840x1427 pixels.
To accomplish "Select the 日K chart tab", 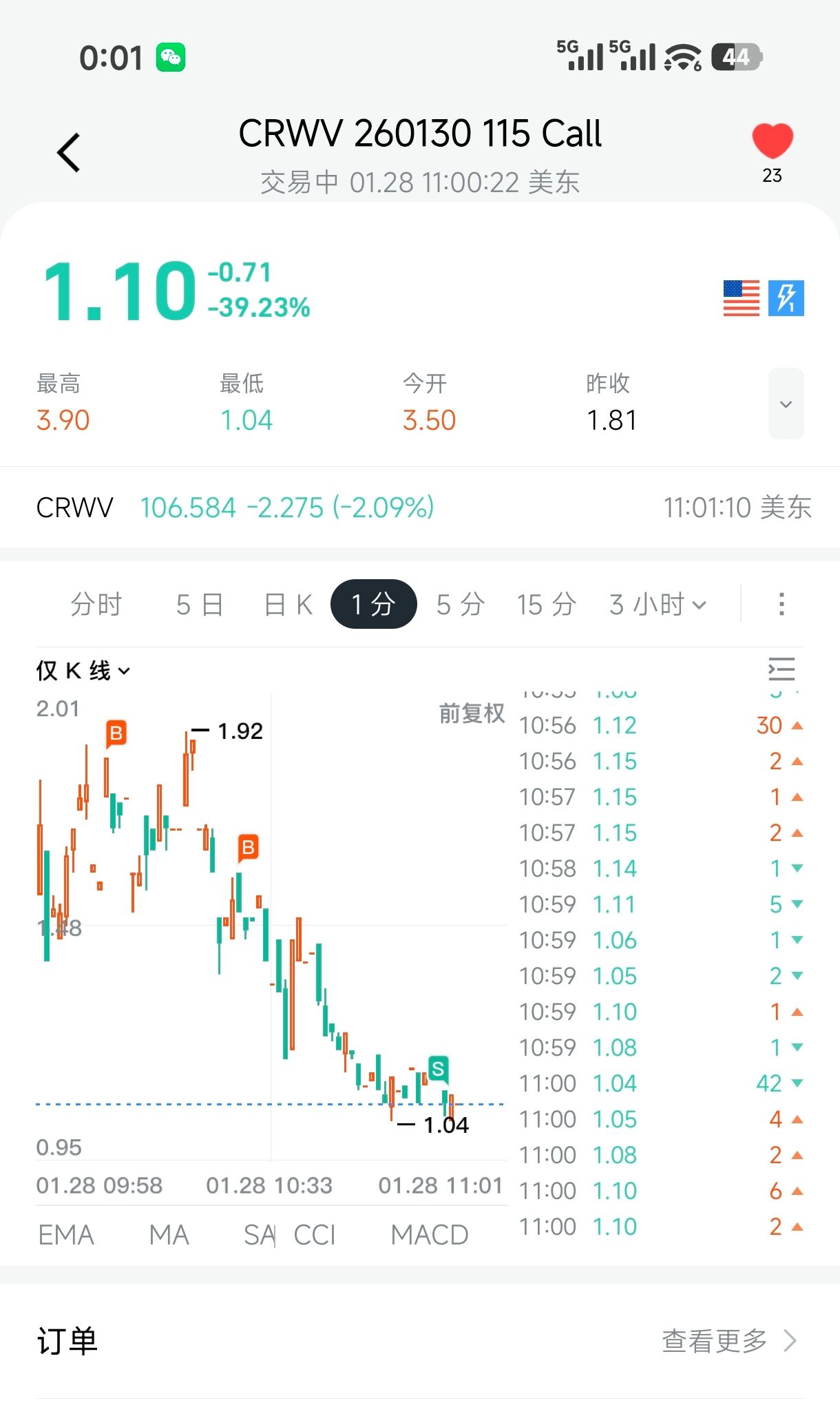I will click(x=288, y=605).
